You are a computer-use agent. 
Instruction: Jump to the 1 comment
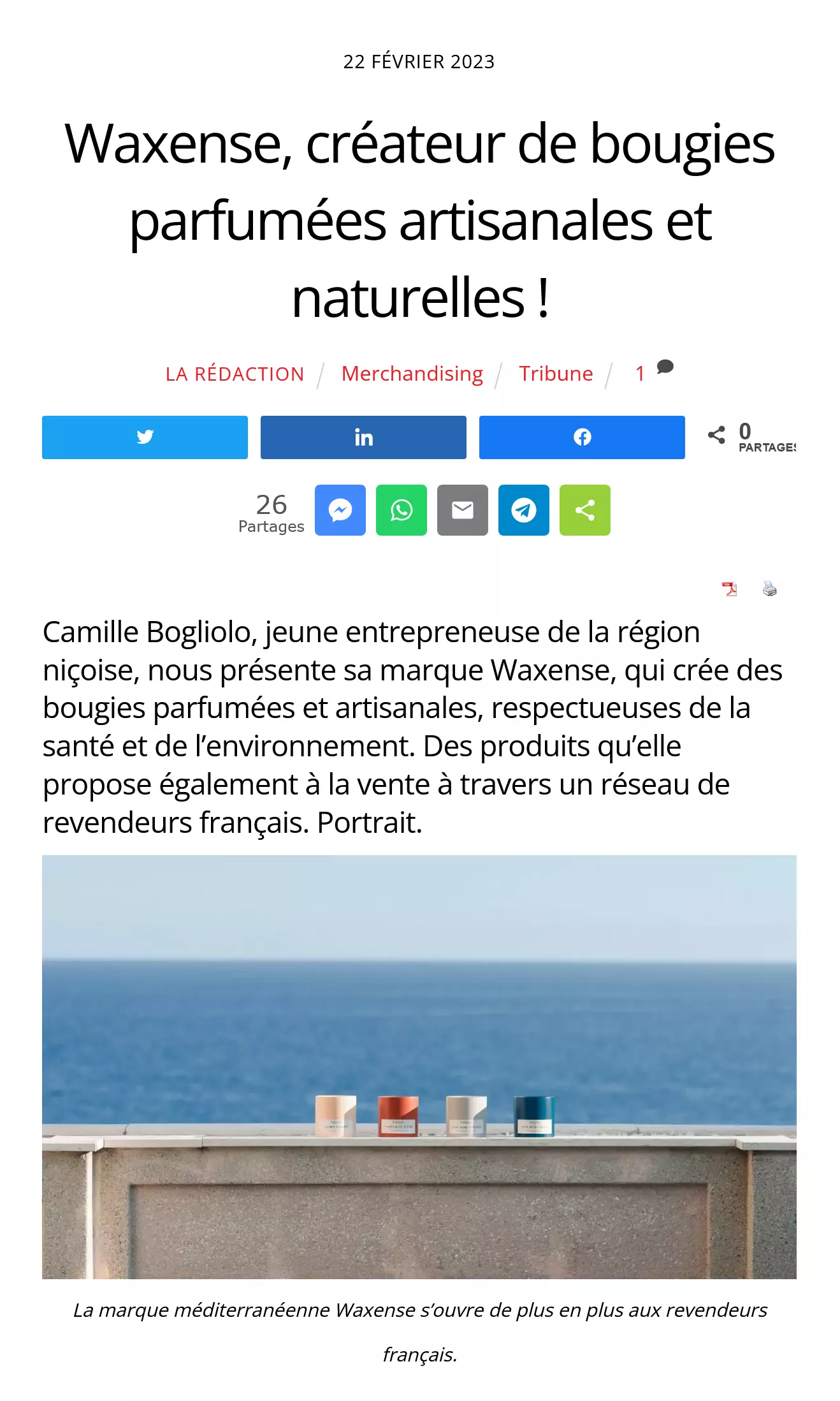pos(654,372)
